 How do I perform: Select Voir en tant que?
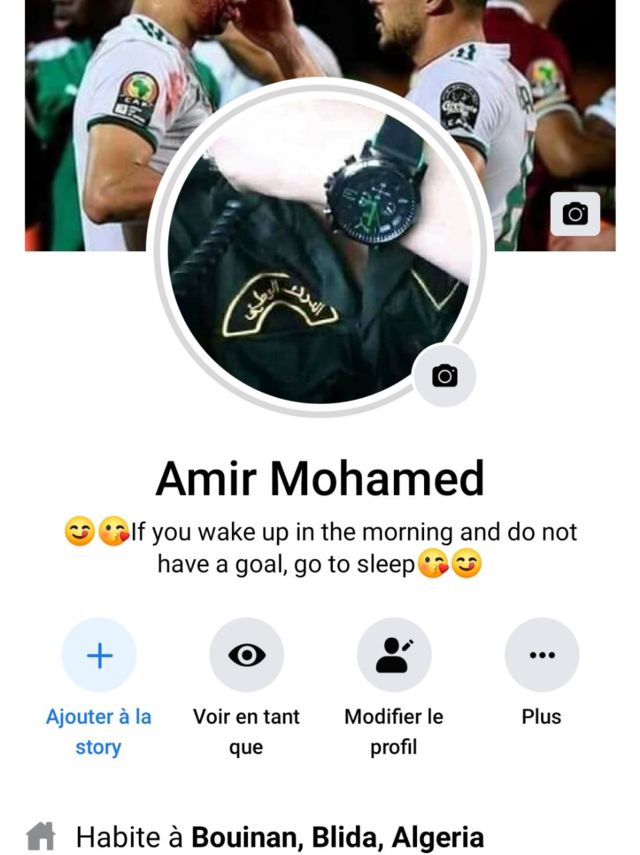pos(246,656)
